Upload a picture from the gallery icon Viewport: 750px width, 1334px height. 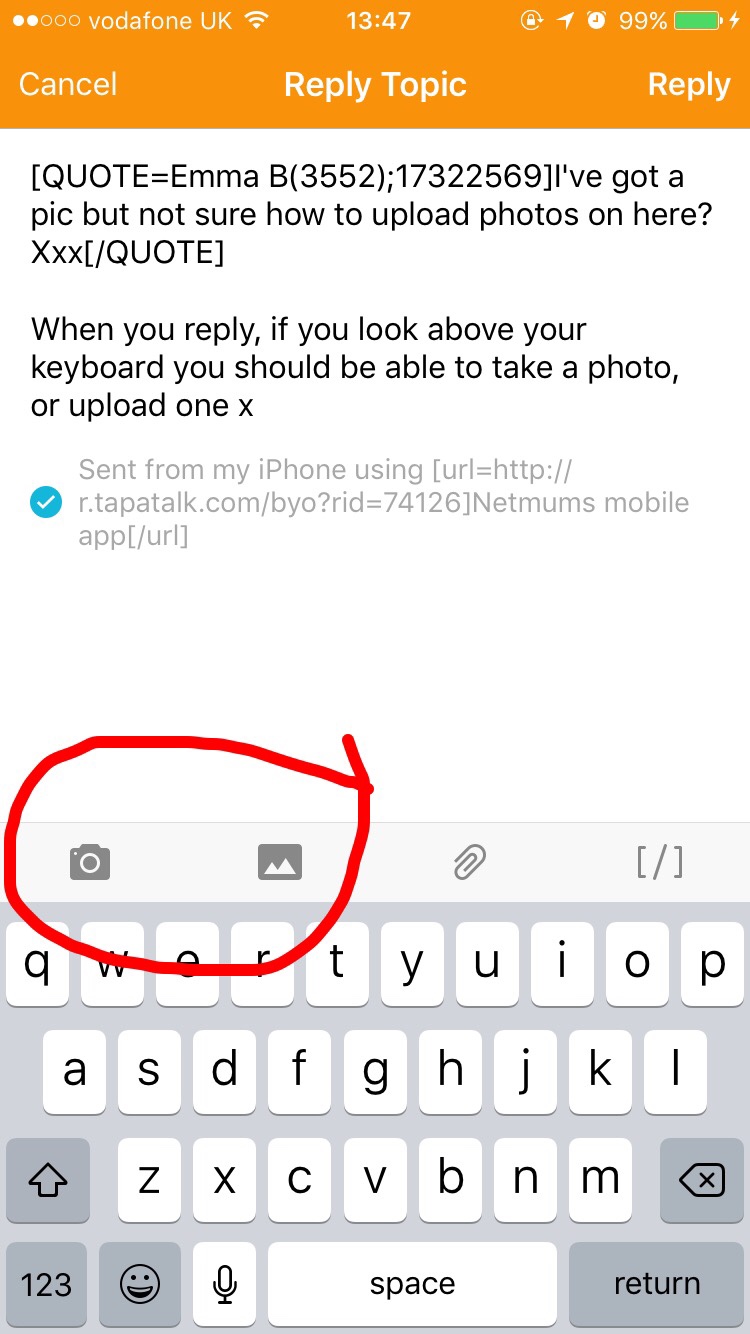point(280,862)
